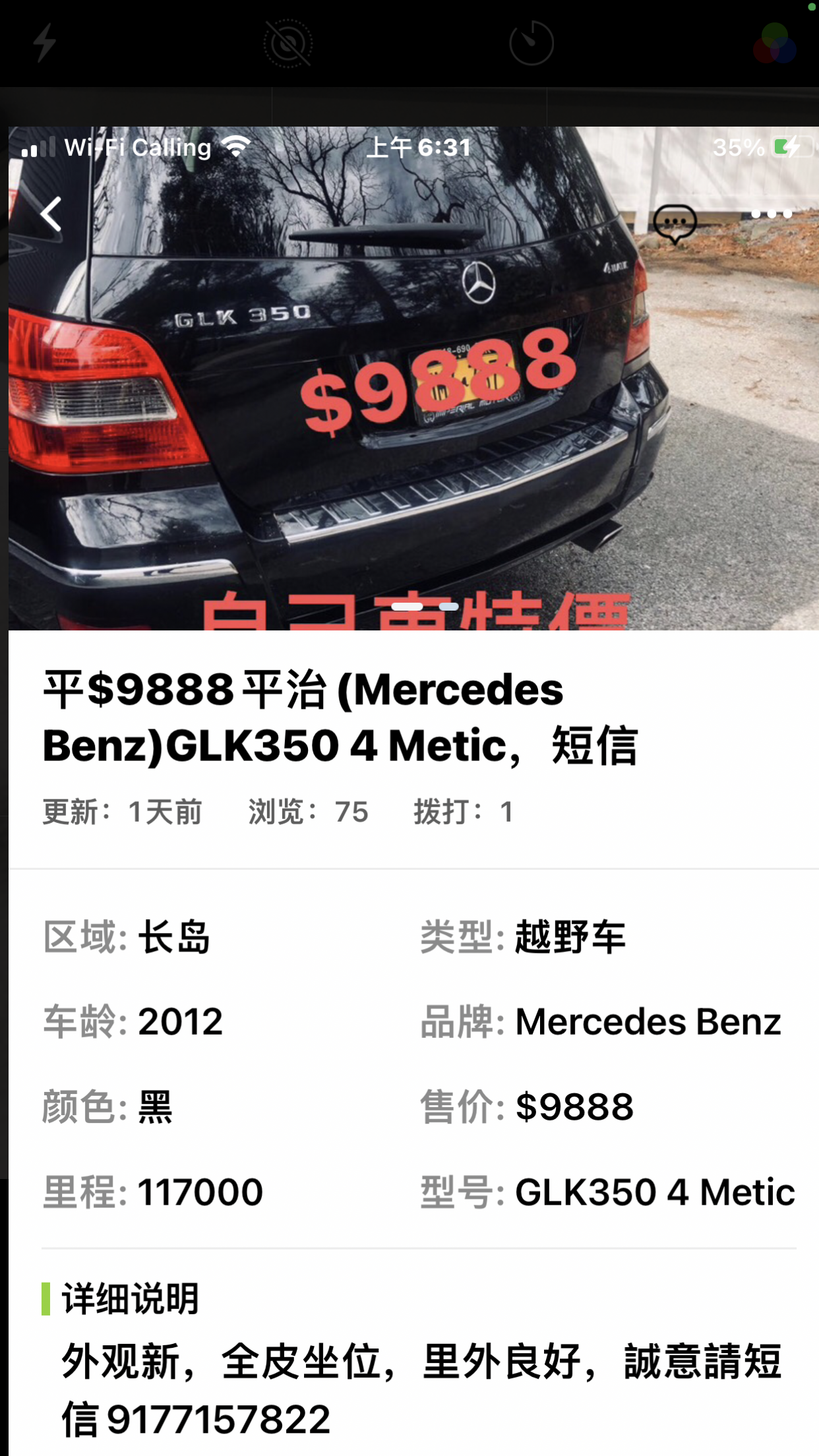The image size is (819, 1456).
Task: Toggle the Live Photo icon
Action: [288, 44]
